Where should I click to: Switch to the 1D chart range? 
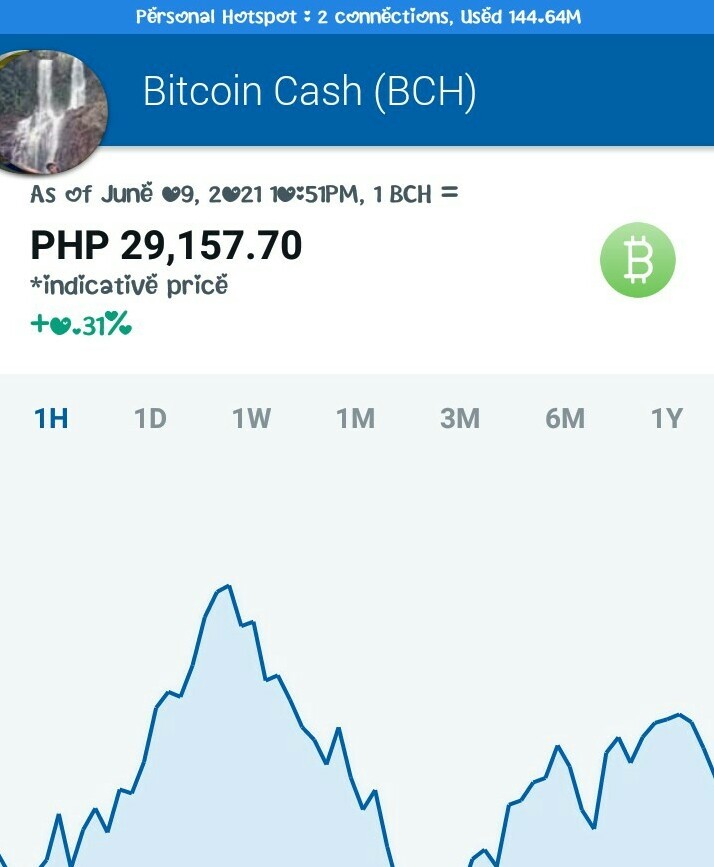[150, 418]
